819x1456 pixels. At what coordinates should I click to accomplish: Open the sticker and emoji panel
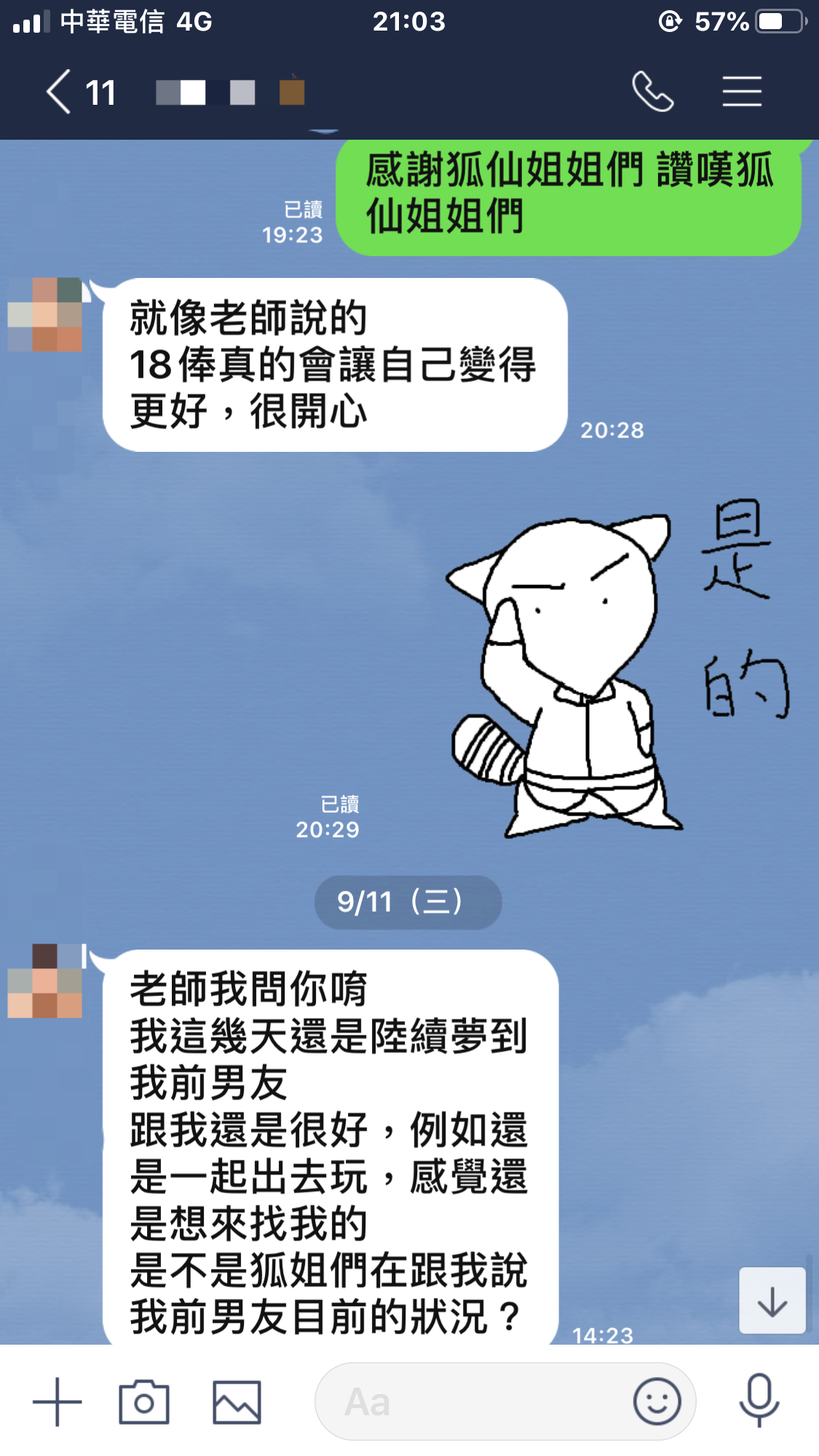pos(657,1401)
